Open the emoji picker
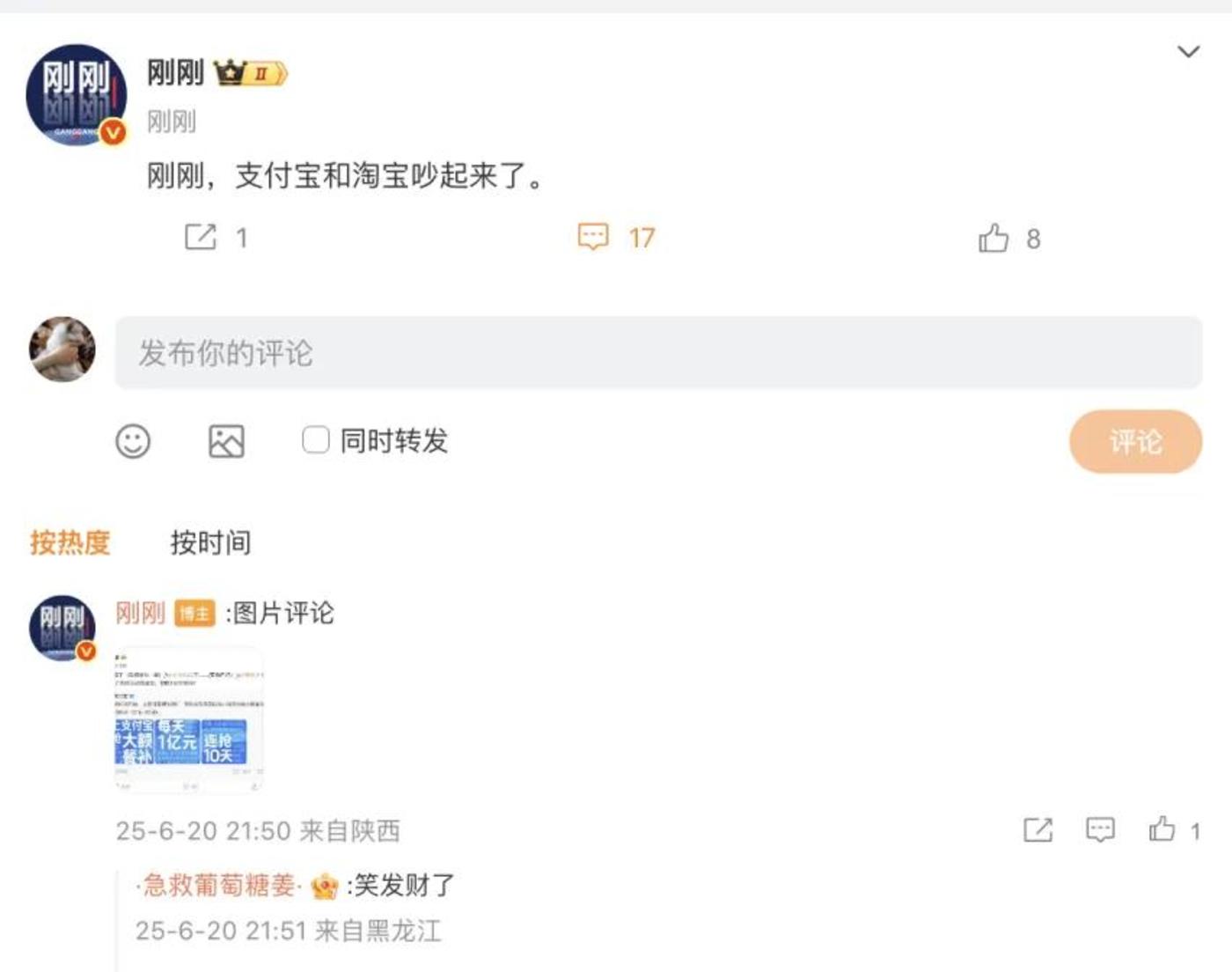 [133, 441]
